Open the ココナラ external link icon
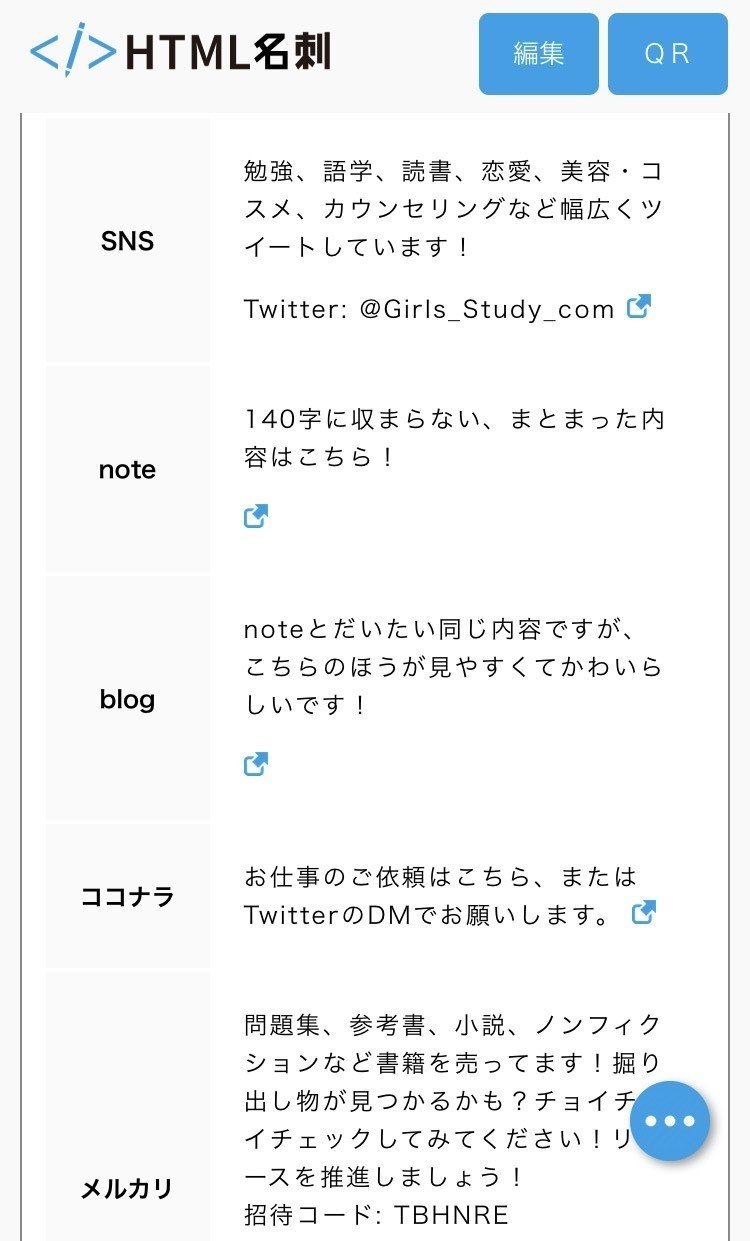Image resolution: width=750 pixels, height=1241 pixels. (x=644, y=912)
